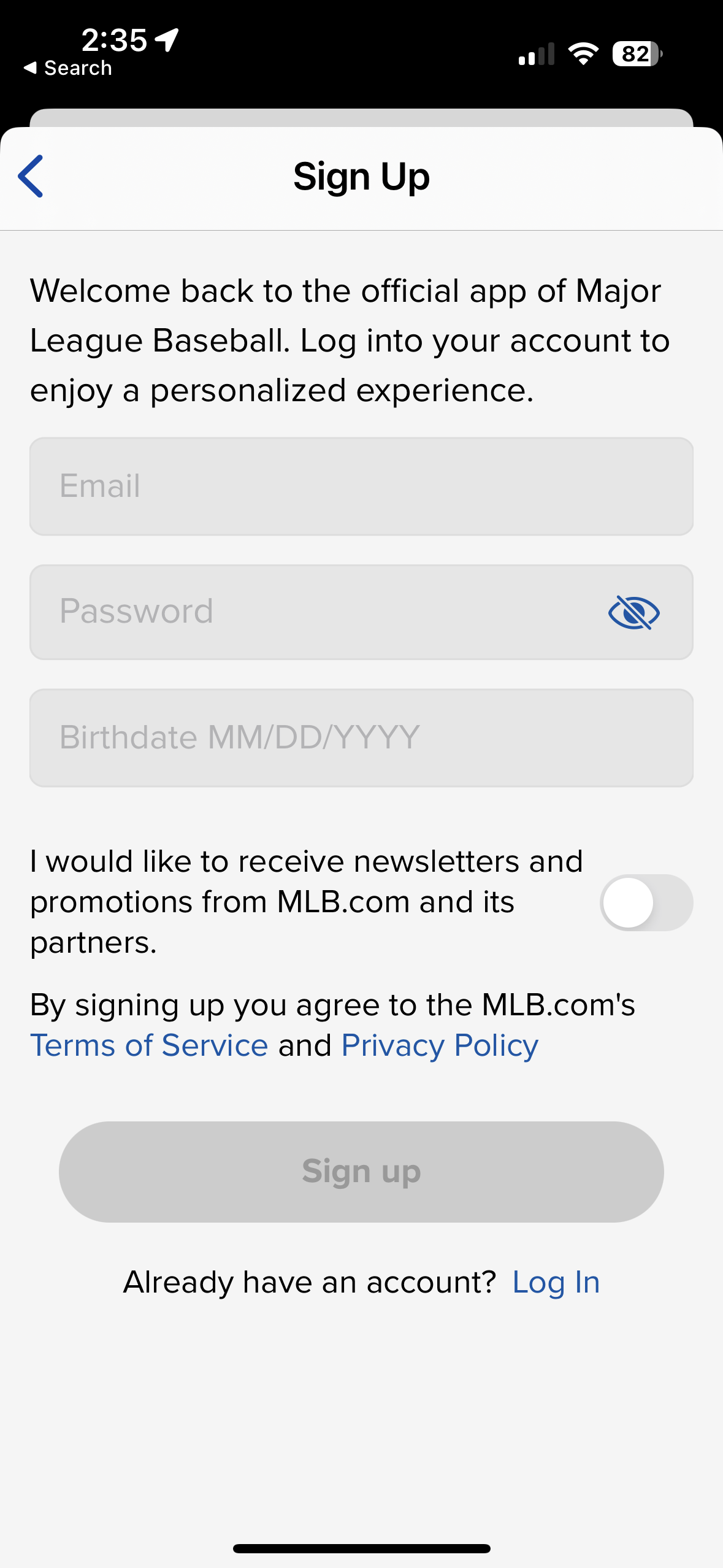
Task: Show password with the eye icon
Action: (633, 612)
